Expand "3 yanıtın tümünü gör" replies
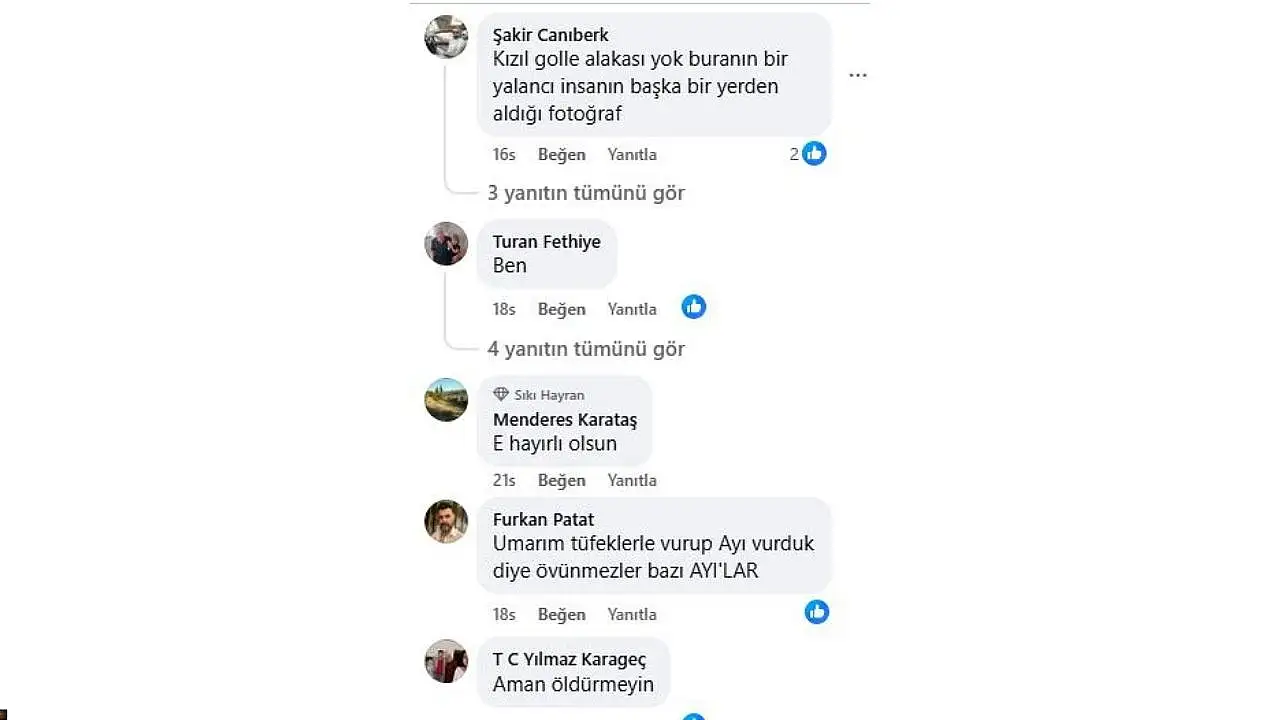The image size is (1280, 720). (x=586, y=193)
